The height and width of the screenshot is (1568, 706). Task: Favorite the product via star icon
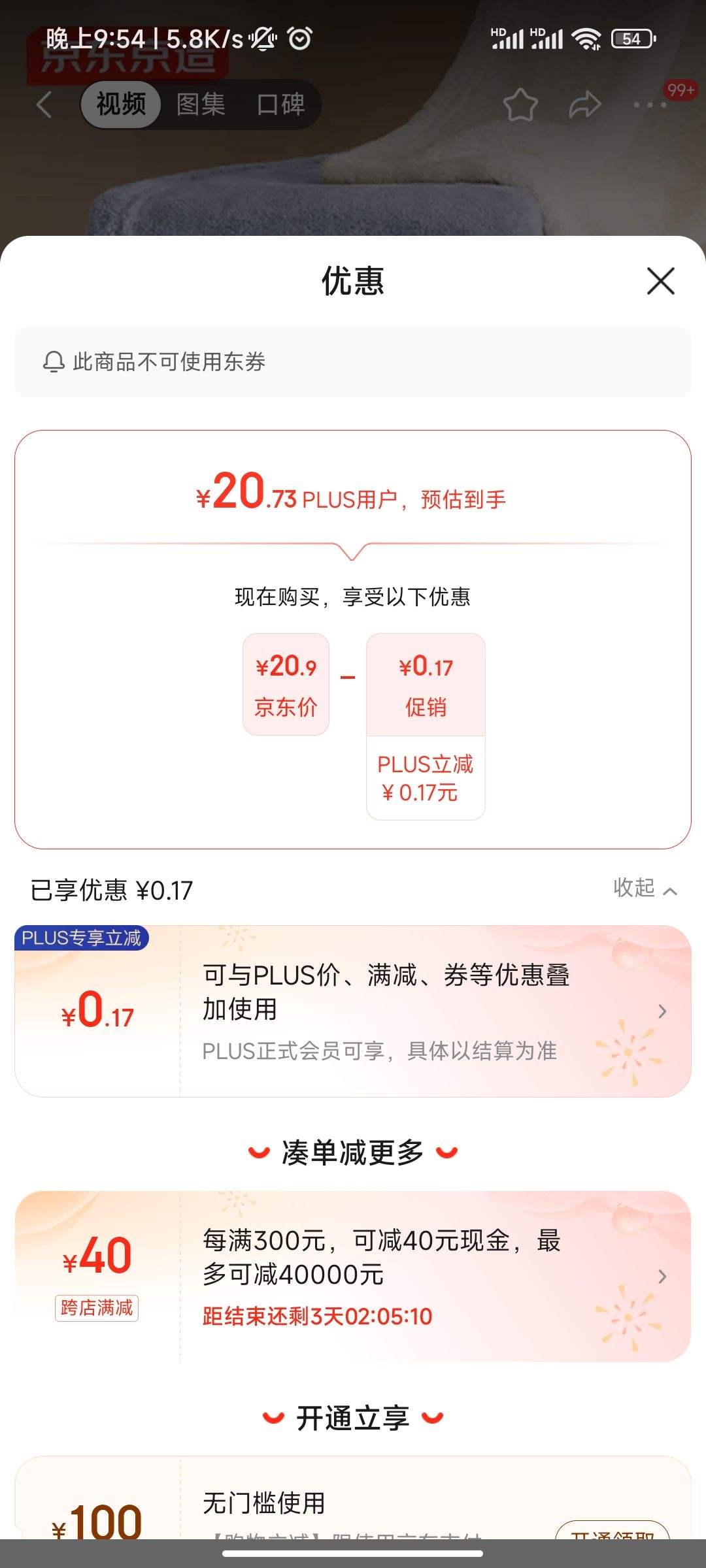click(520, 103)
